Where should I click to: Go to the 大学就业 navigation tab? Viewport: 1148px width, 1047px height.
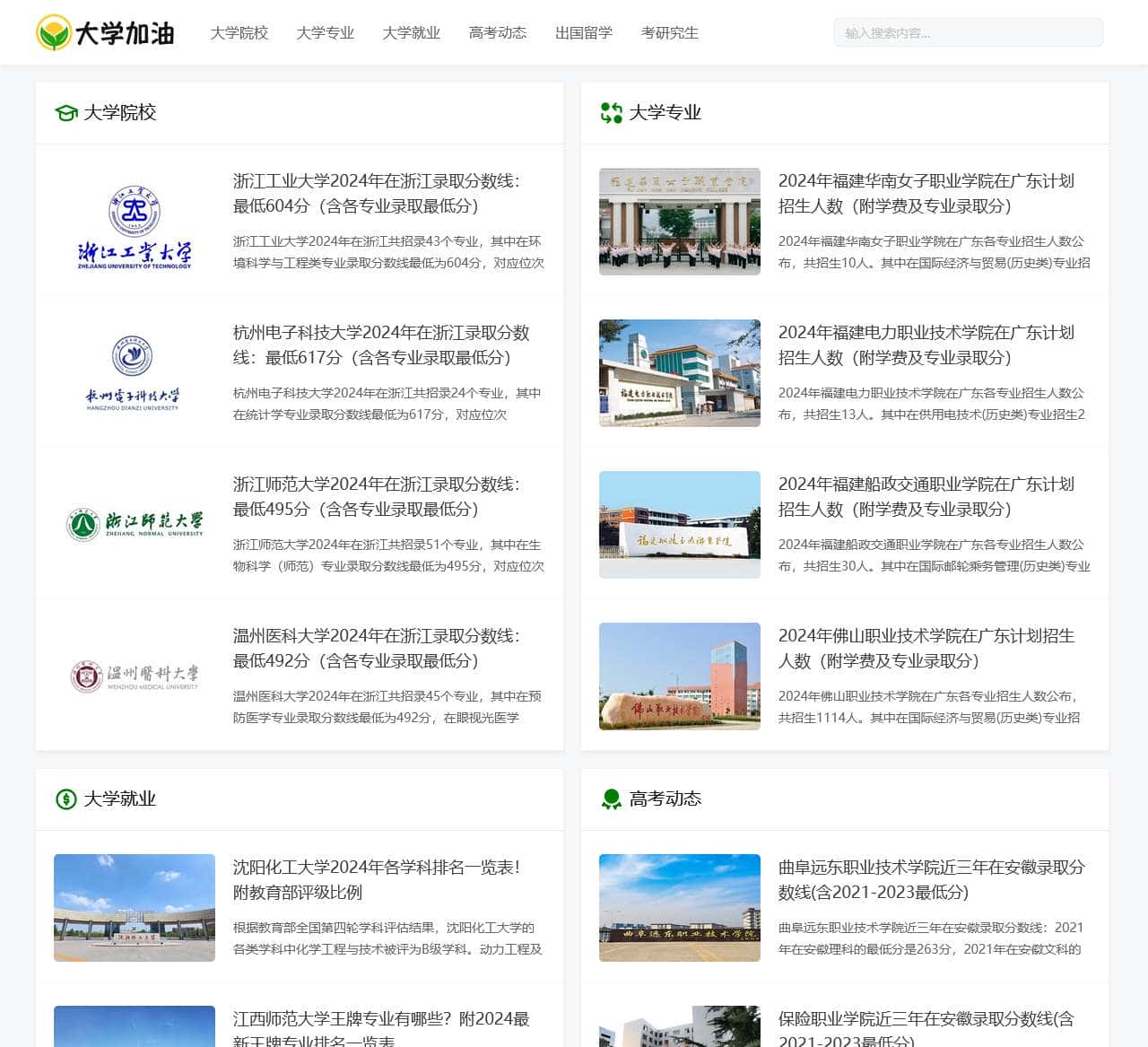pyautogui.click(x=411, y=33)
